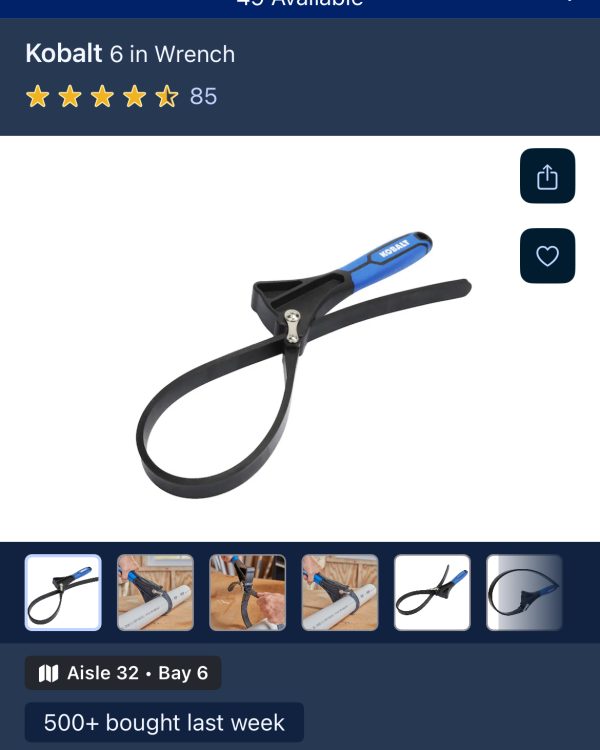Show the fourth thumbnail of the wrench gripping pipe

[340, 593]
